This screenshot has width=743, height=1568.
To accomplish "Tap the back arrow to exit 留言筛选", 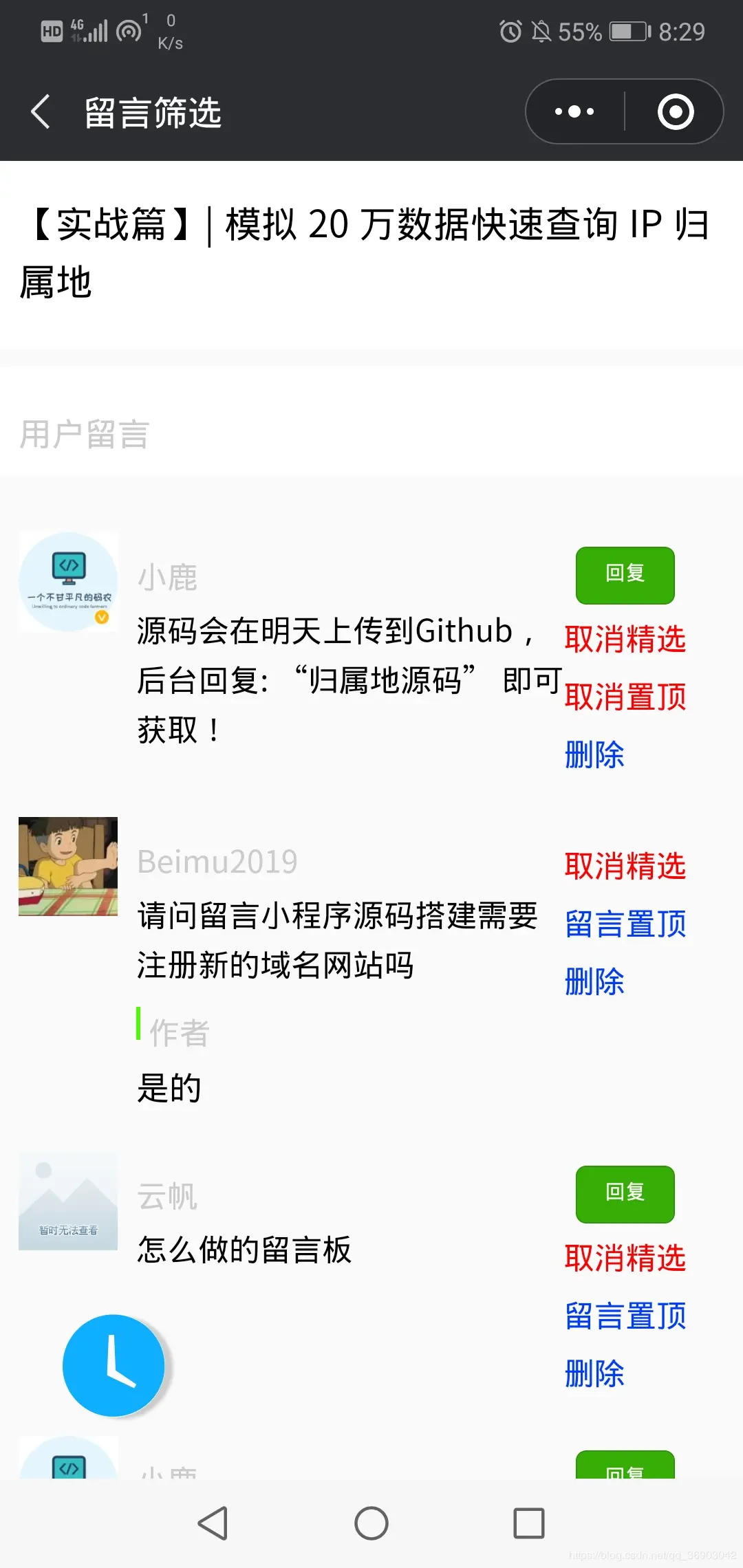I will pos(39,111).
